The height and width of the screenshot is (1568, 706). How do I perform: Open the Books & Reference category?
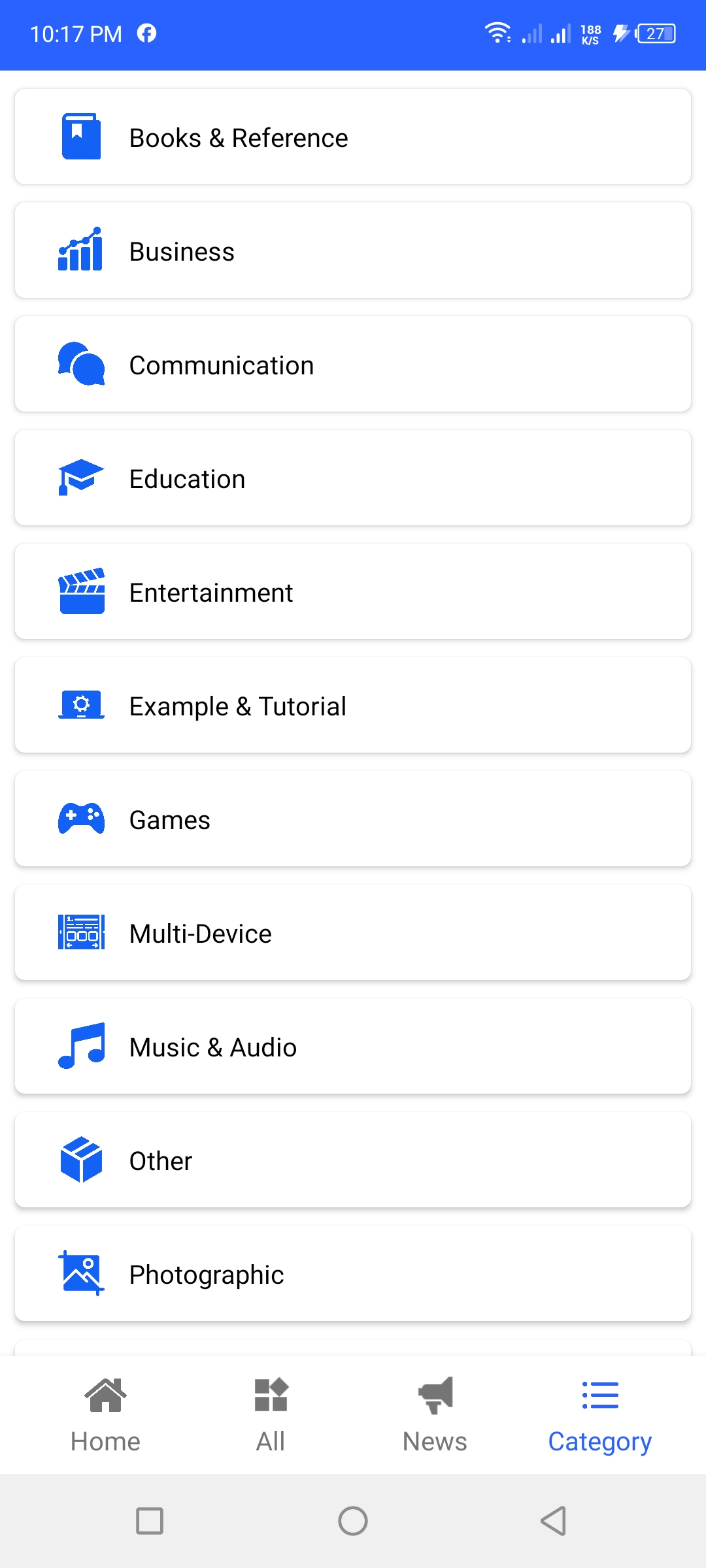coord(353,137)
